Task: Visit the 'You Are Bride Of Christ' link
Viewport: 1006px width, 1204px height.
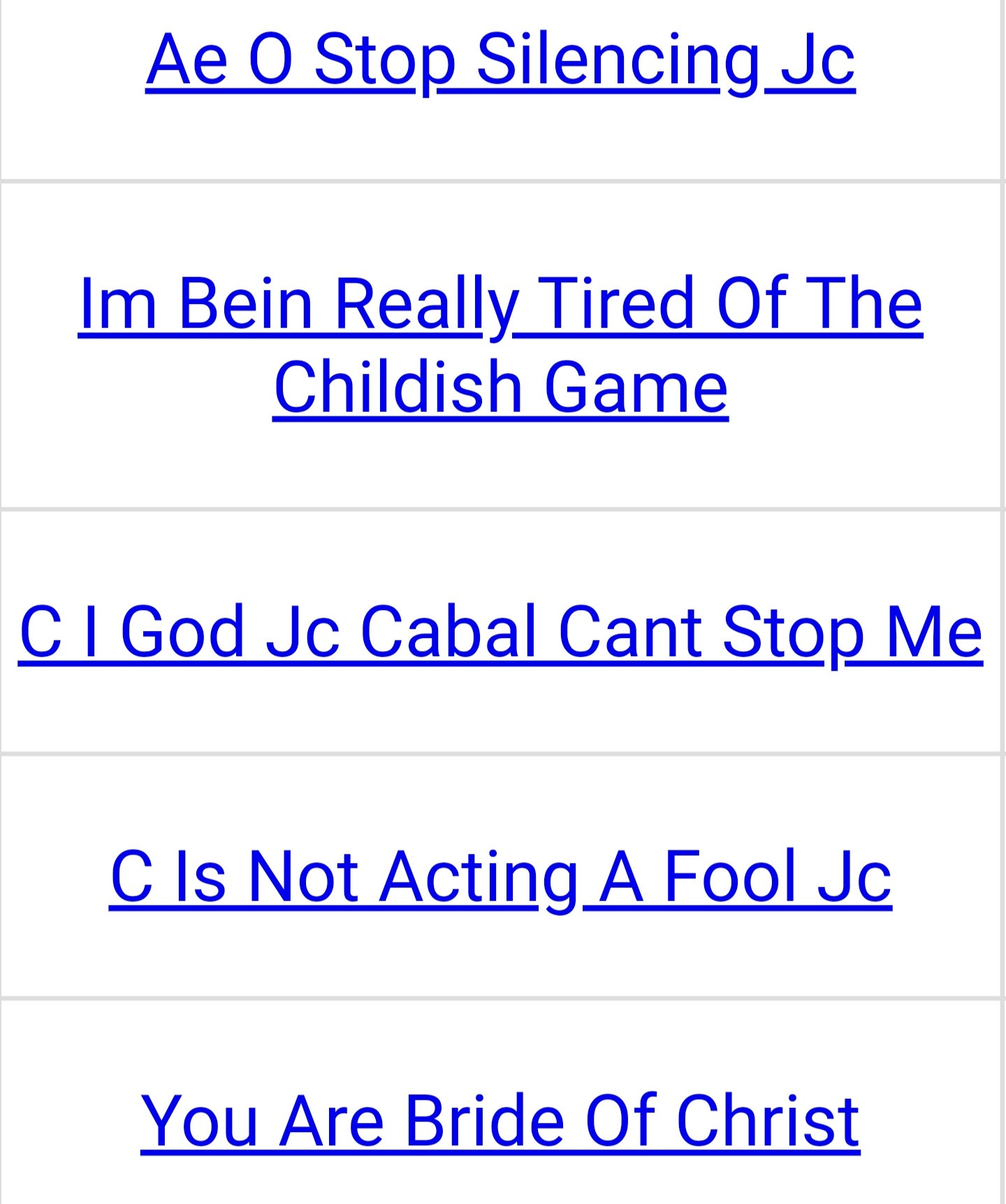Action: coord(500,1121)
